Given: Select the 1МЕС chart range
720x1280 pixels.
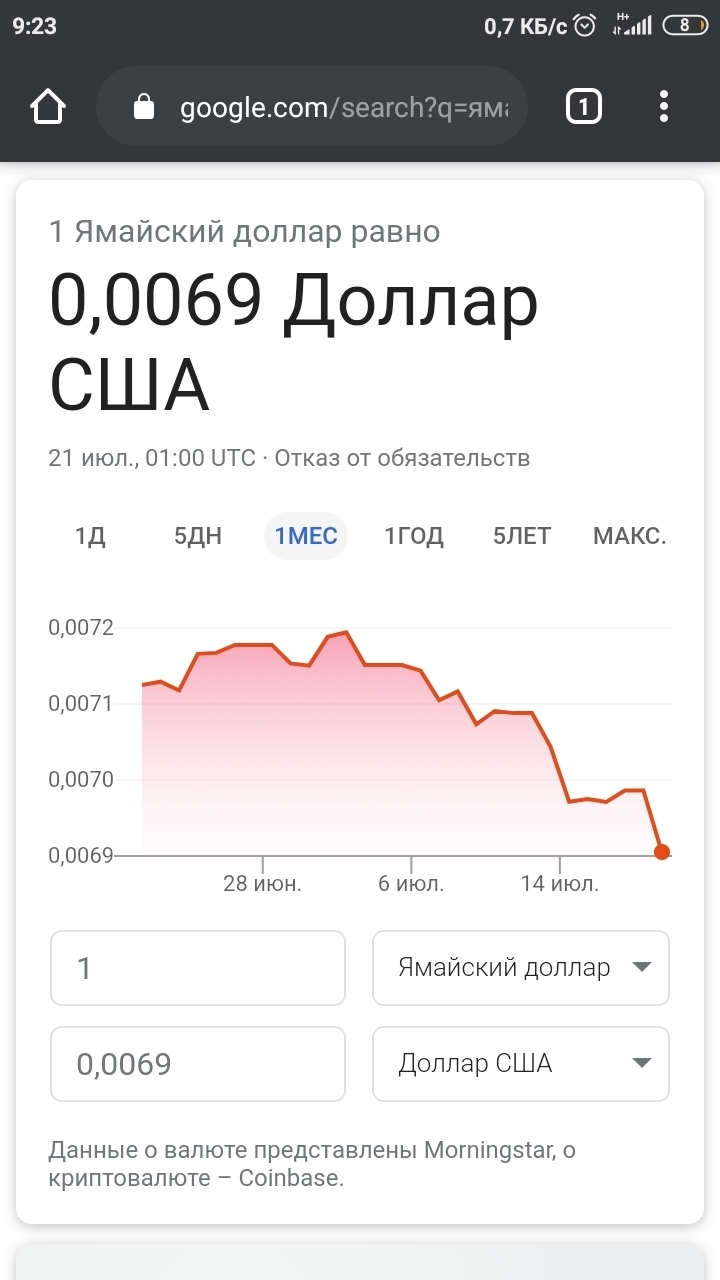Looking at the screenshot, I should (306, 536).
